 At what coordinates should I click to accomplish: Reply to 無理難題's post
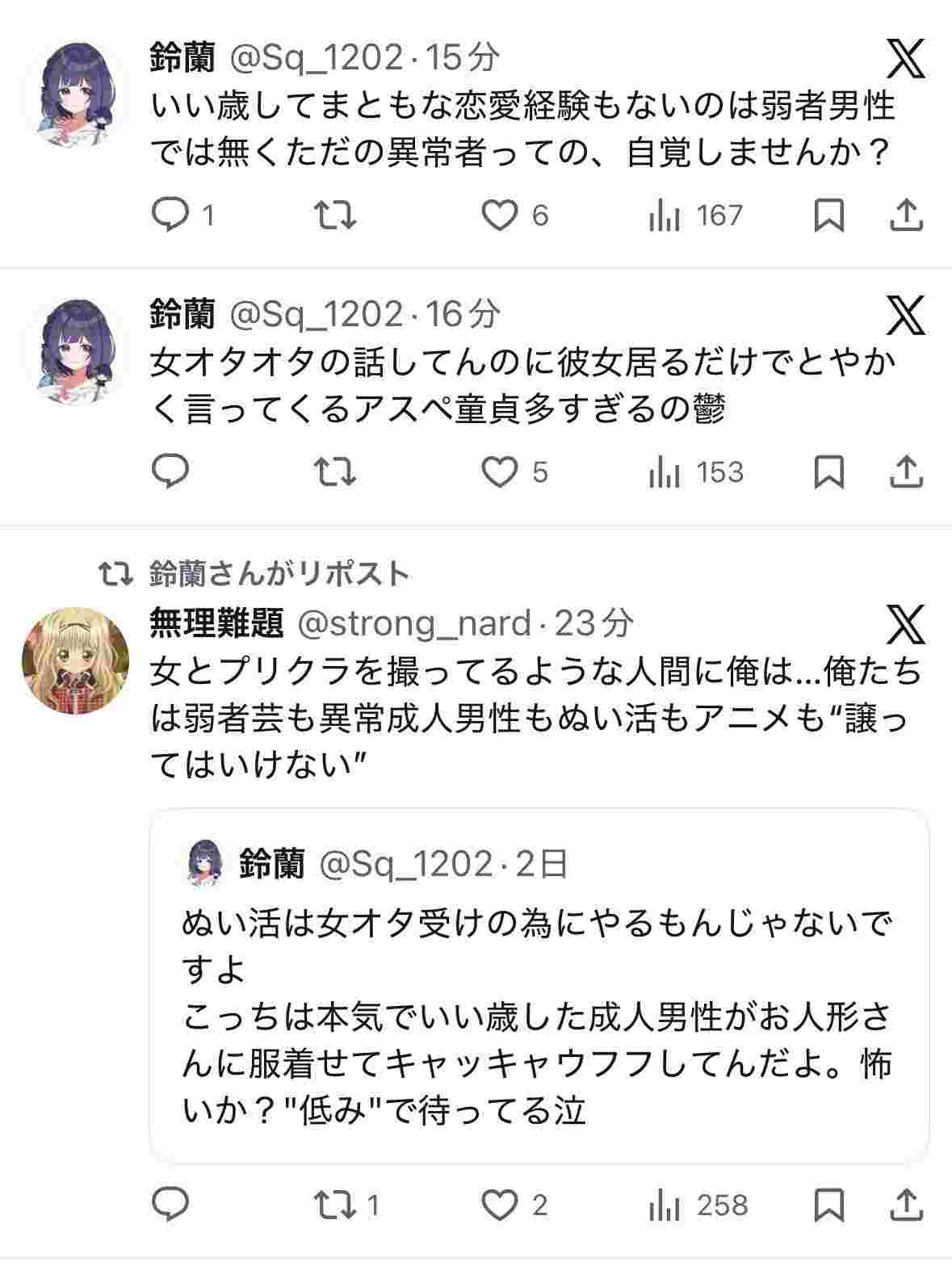click(x=170, y=1205)
